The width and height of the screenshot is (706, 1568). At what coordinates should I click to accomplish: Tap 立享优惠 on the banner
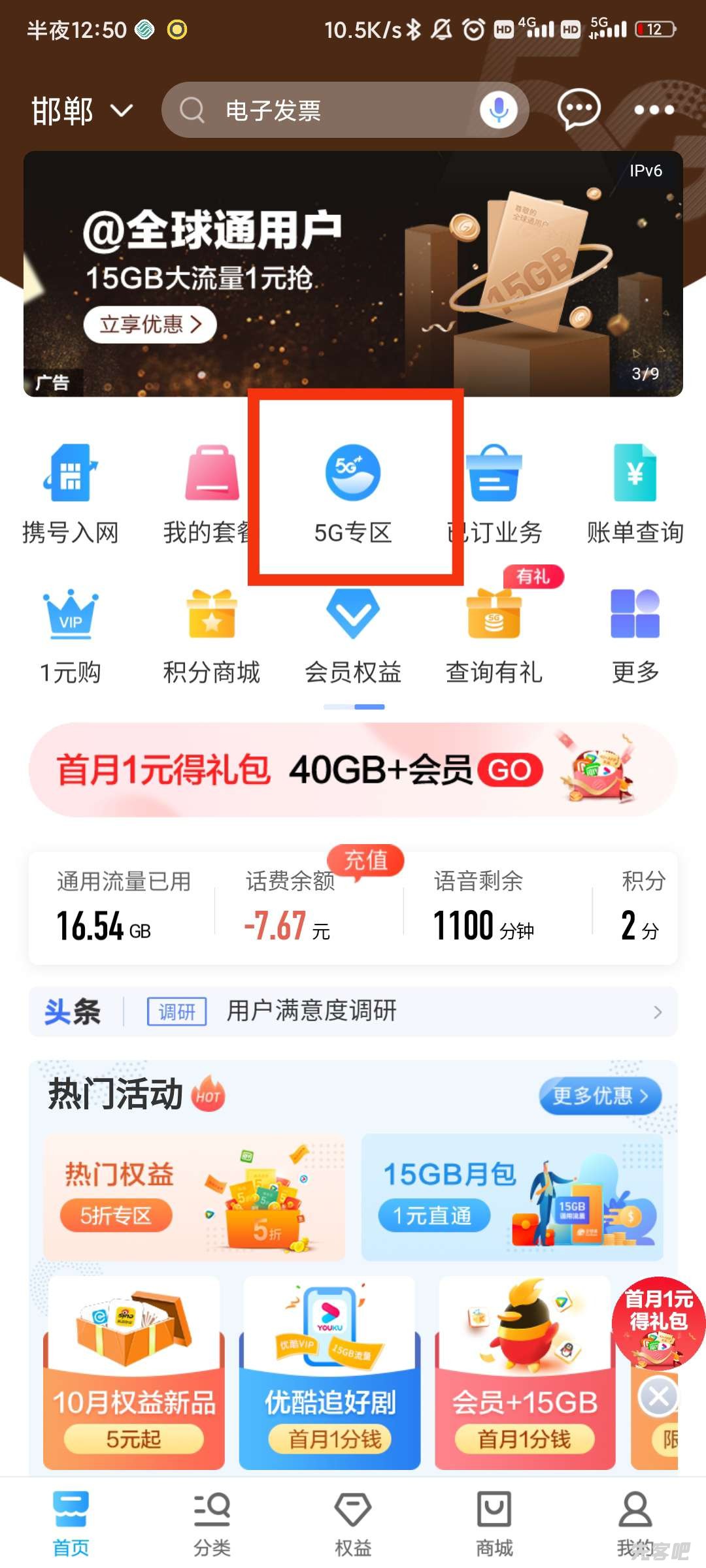(150, 324)
